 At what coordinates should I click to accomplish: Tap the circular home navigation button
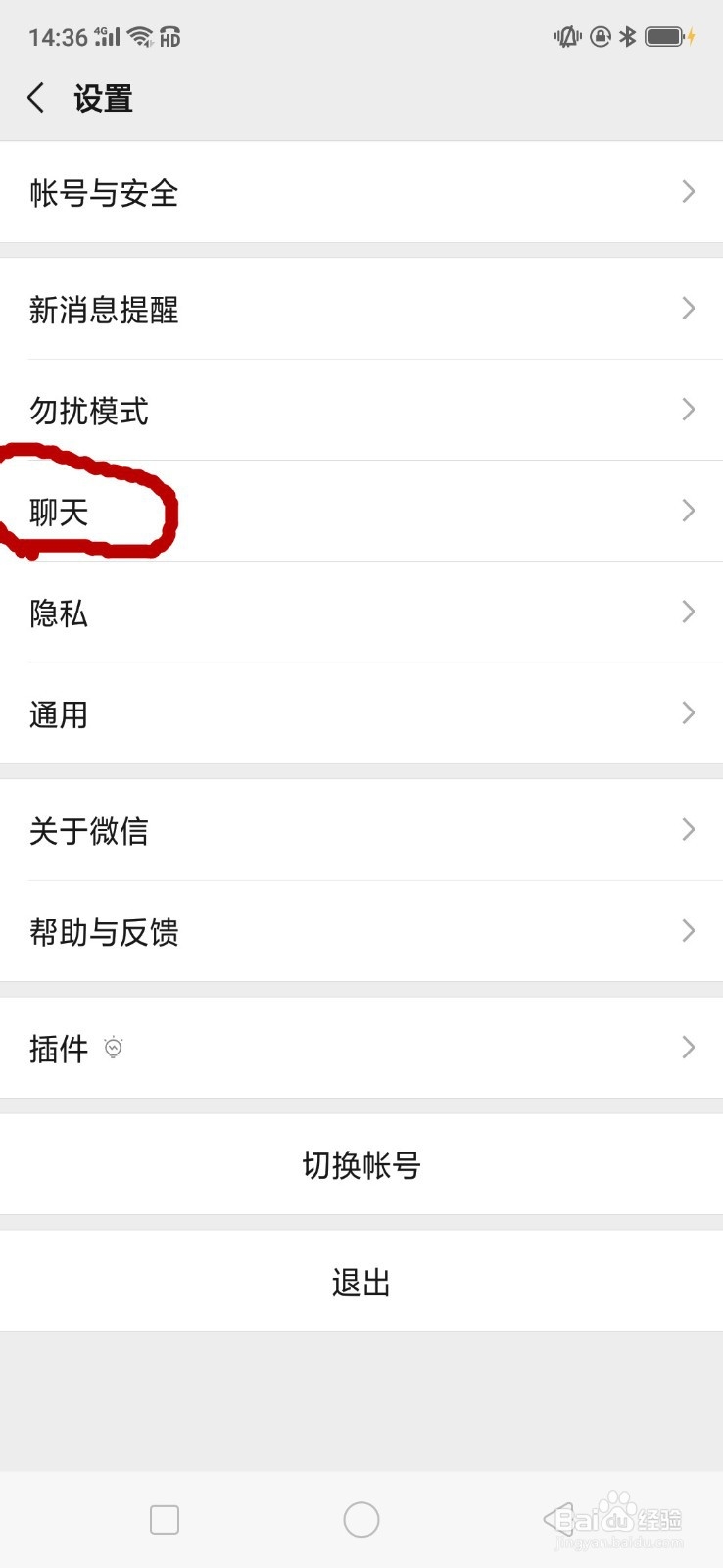pos(361,1519)
